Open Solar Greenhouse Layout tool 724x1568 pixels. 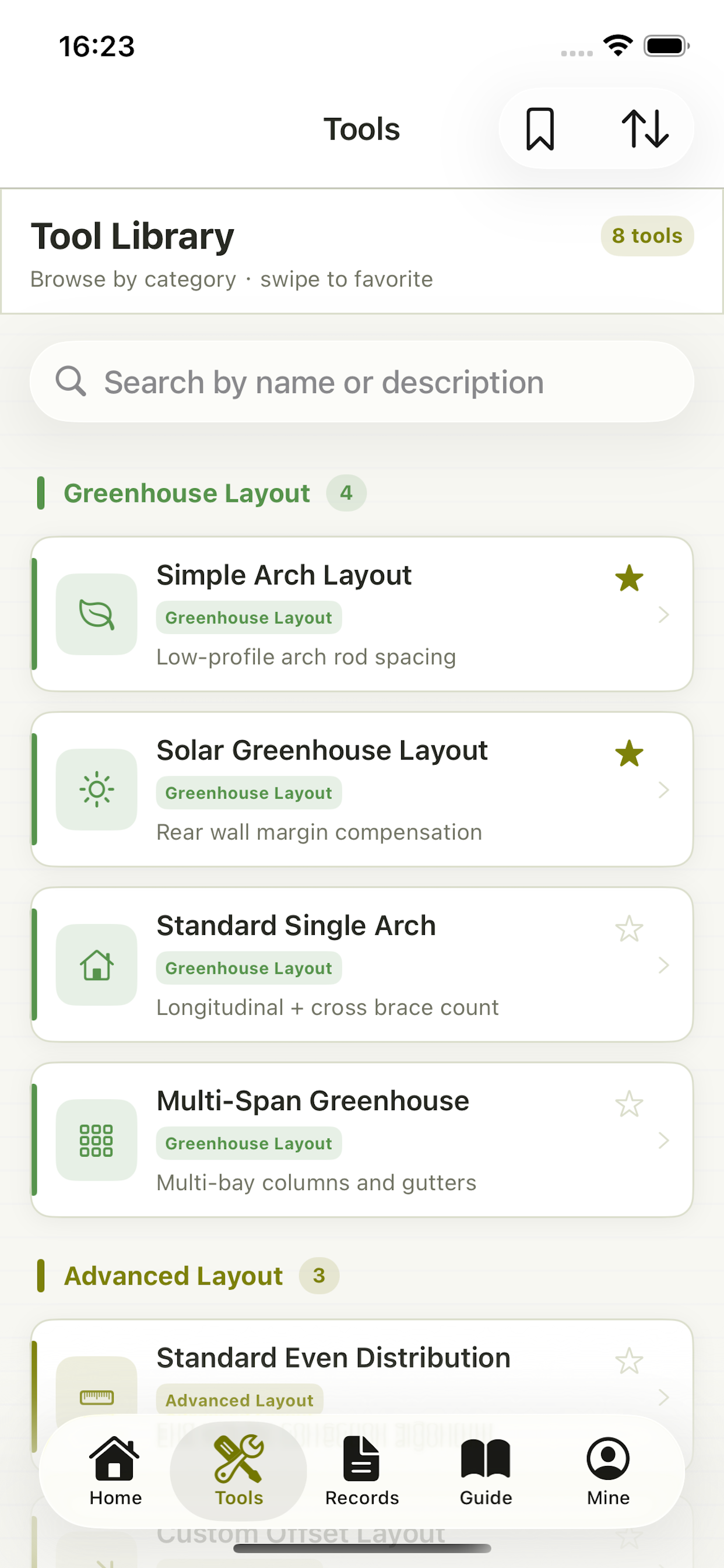(362, 789)
